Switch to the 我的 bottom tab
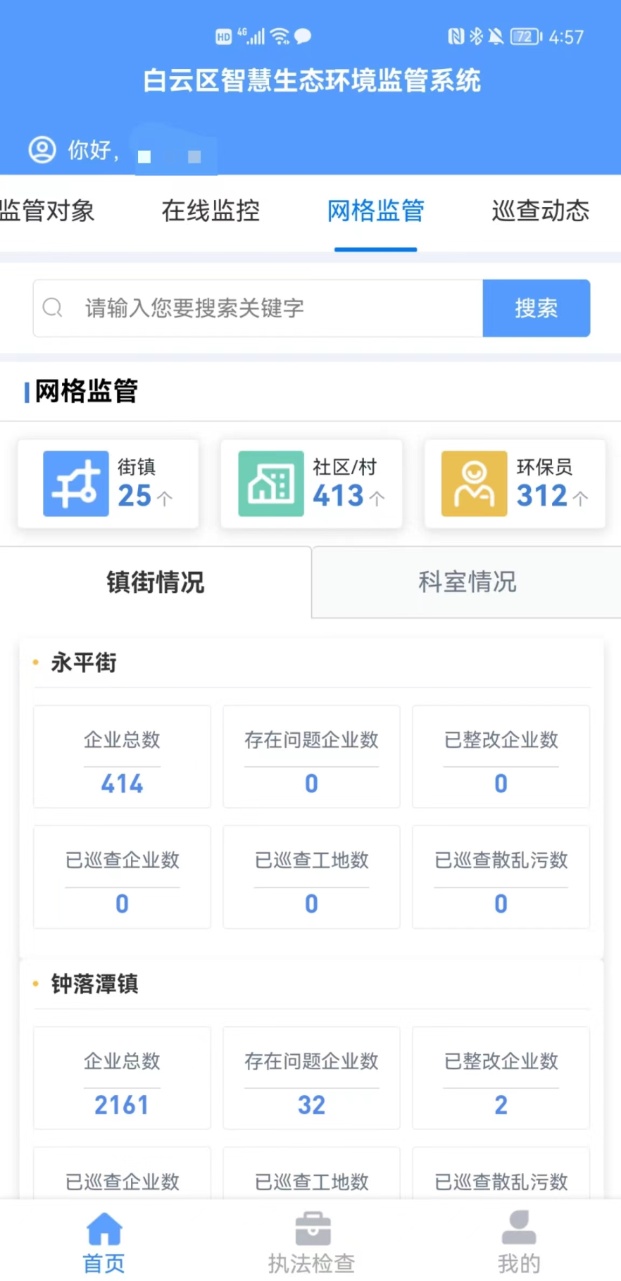The height and width of the screenshot is (1281, 621). (518, 1243)
